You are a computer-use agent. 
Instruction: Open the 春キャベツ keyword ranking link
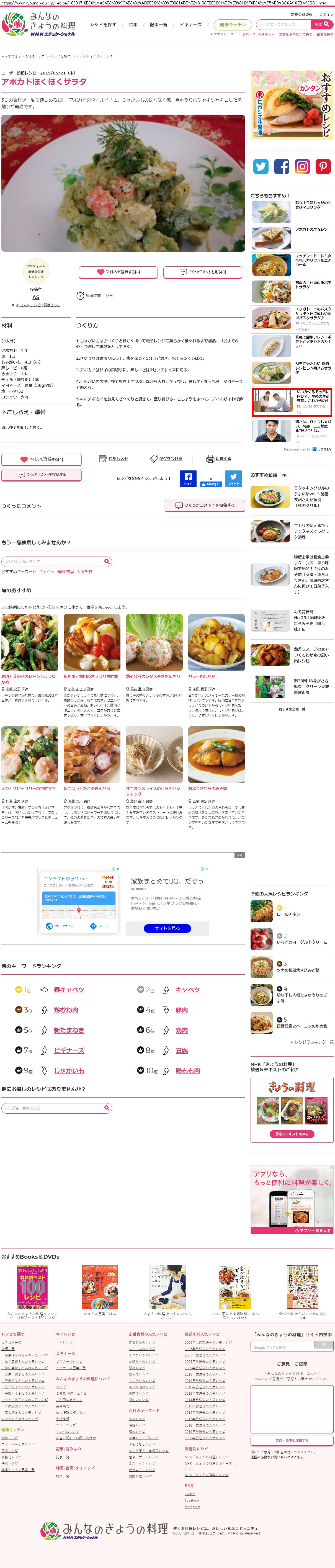[x=69, y=990]
